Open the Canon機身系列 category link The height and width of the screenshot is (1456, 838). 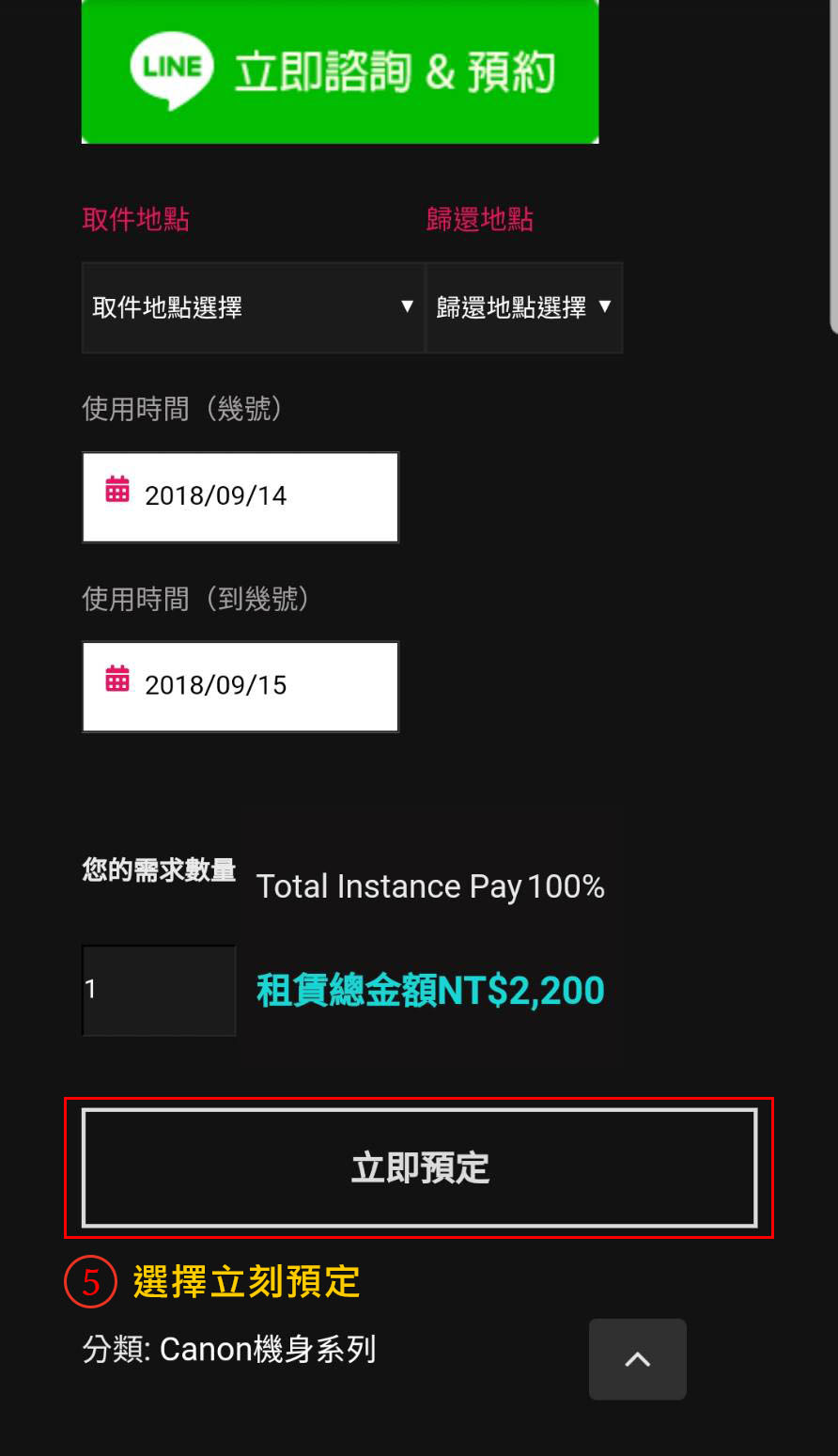(268, 1350)
